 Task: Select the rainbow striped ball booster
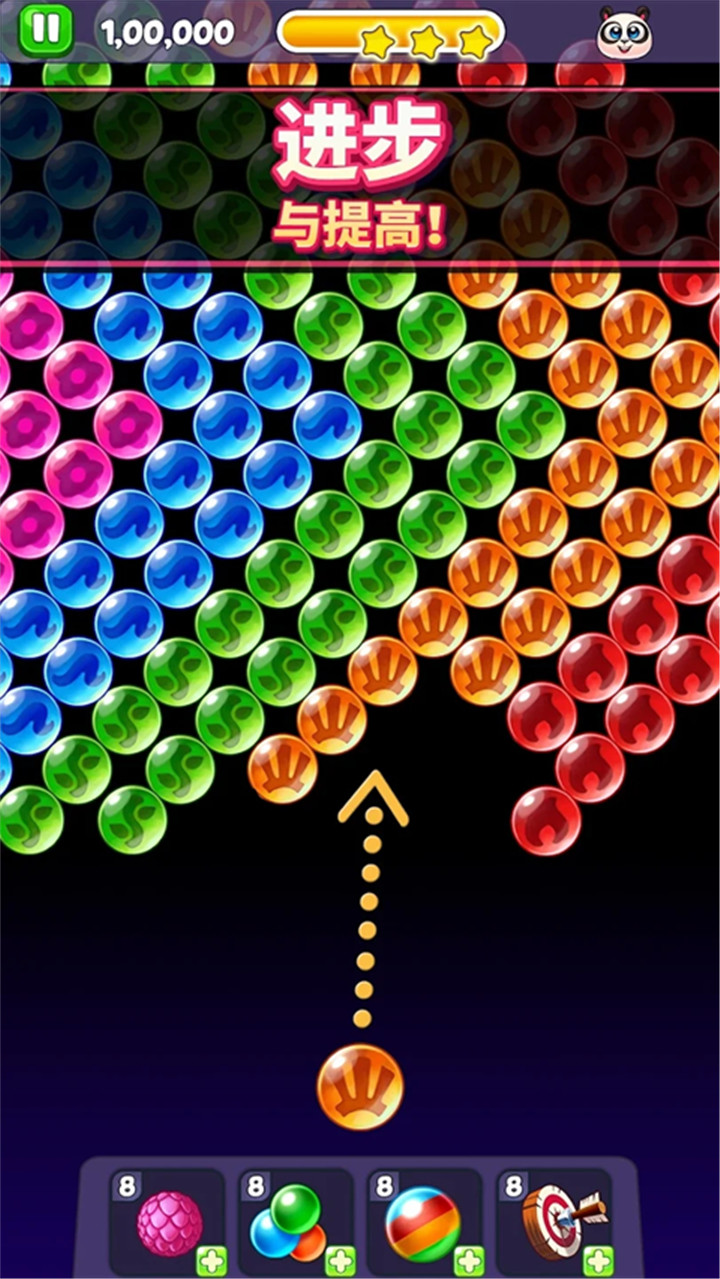pyautogui.click(x=422, y=1223)
